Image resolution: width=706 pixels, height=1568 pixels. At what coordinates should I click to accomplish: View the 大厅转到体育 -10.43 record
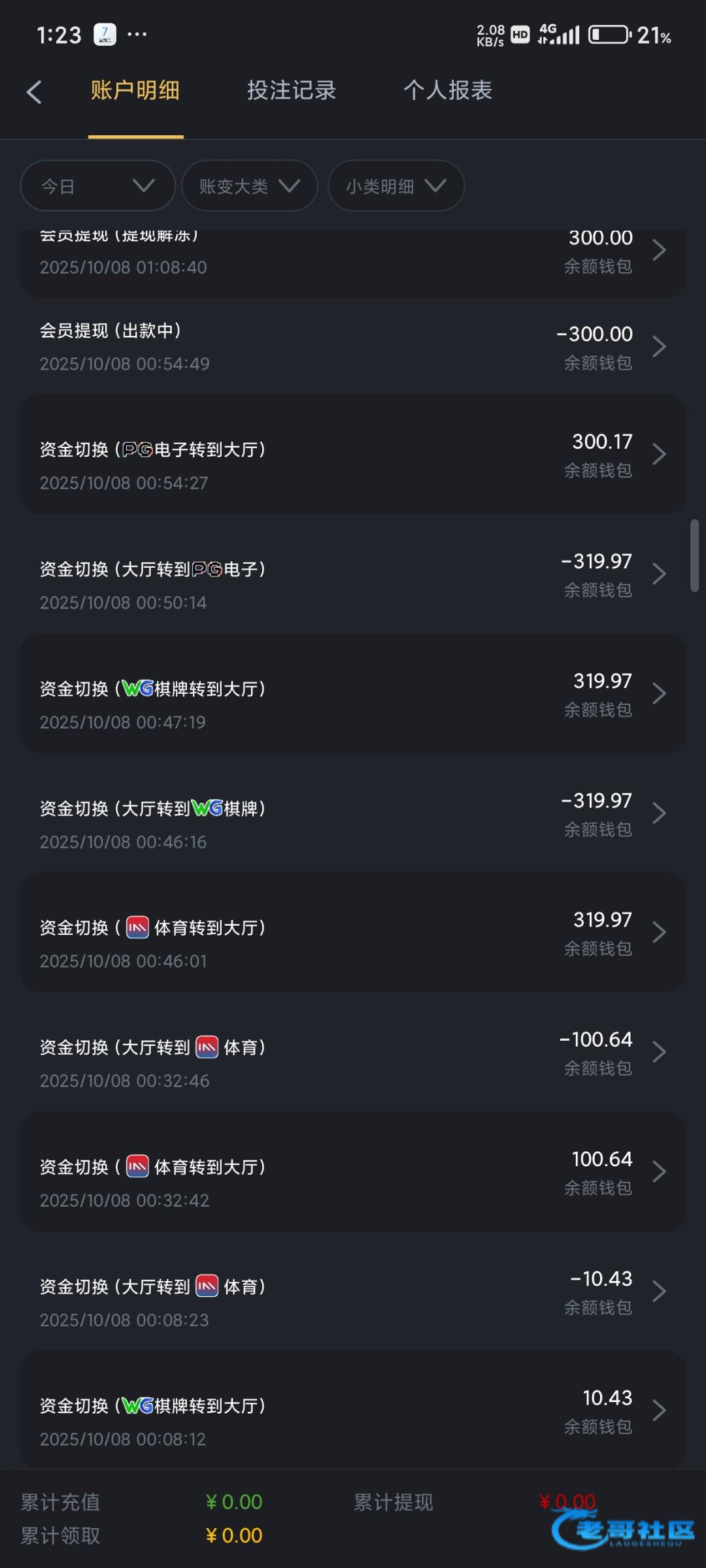pyautogui.click(x=353, y=1291)
